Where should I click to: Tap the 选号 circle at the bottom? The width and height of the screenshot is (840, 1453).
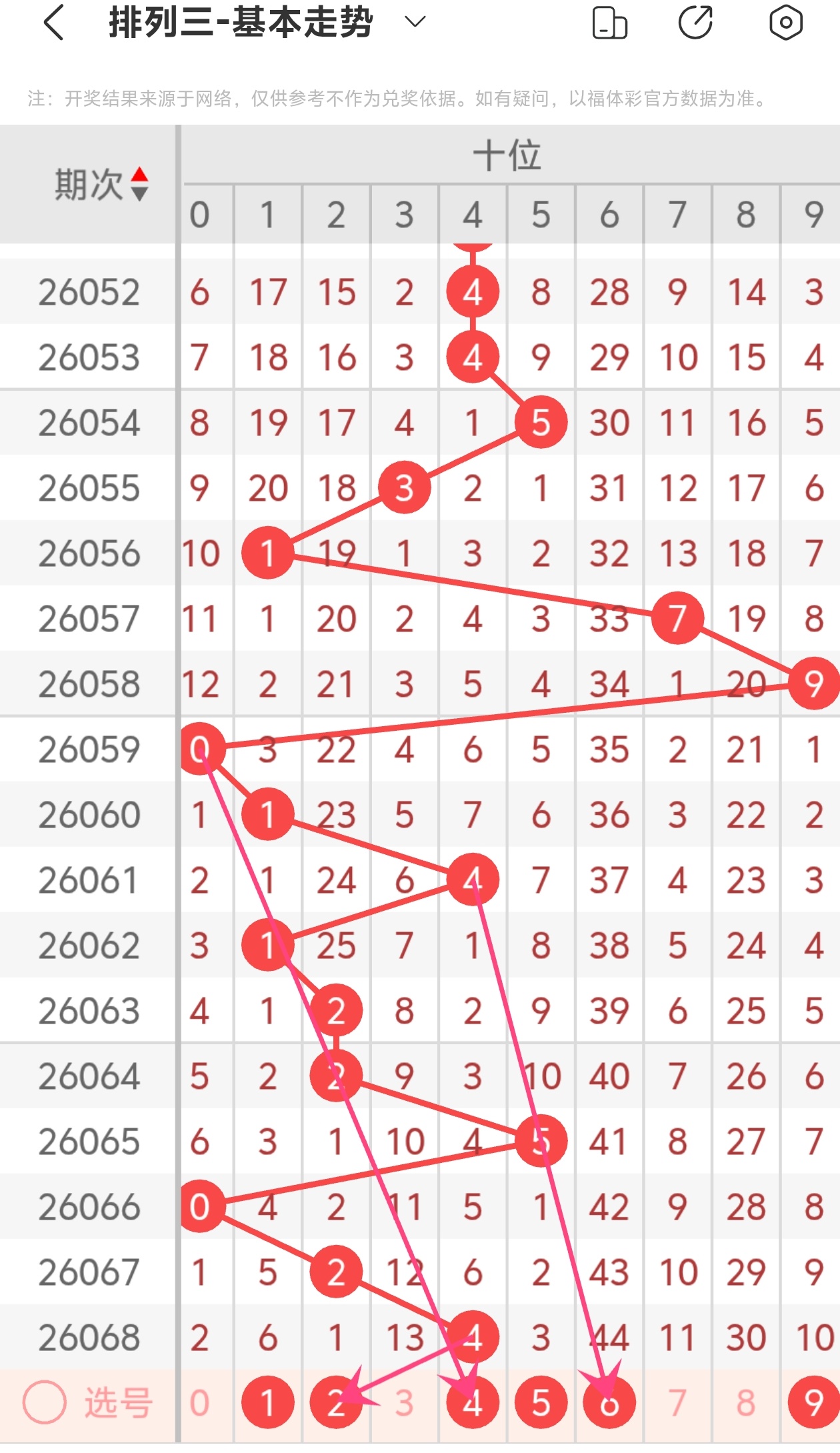click(x=45, y=1403)
